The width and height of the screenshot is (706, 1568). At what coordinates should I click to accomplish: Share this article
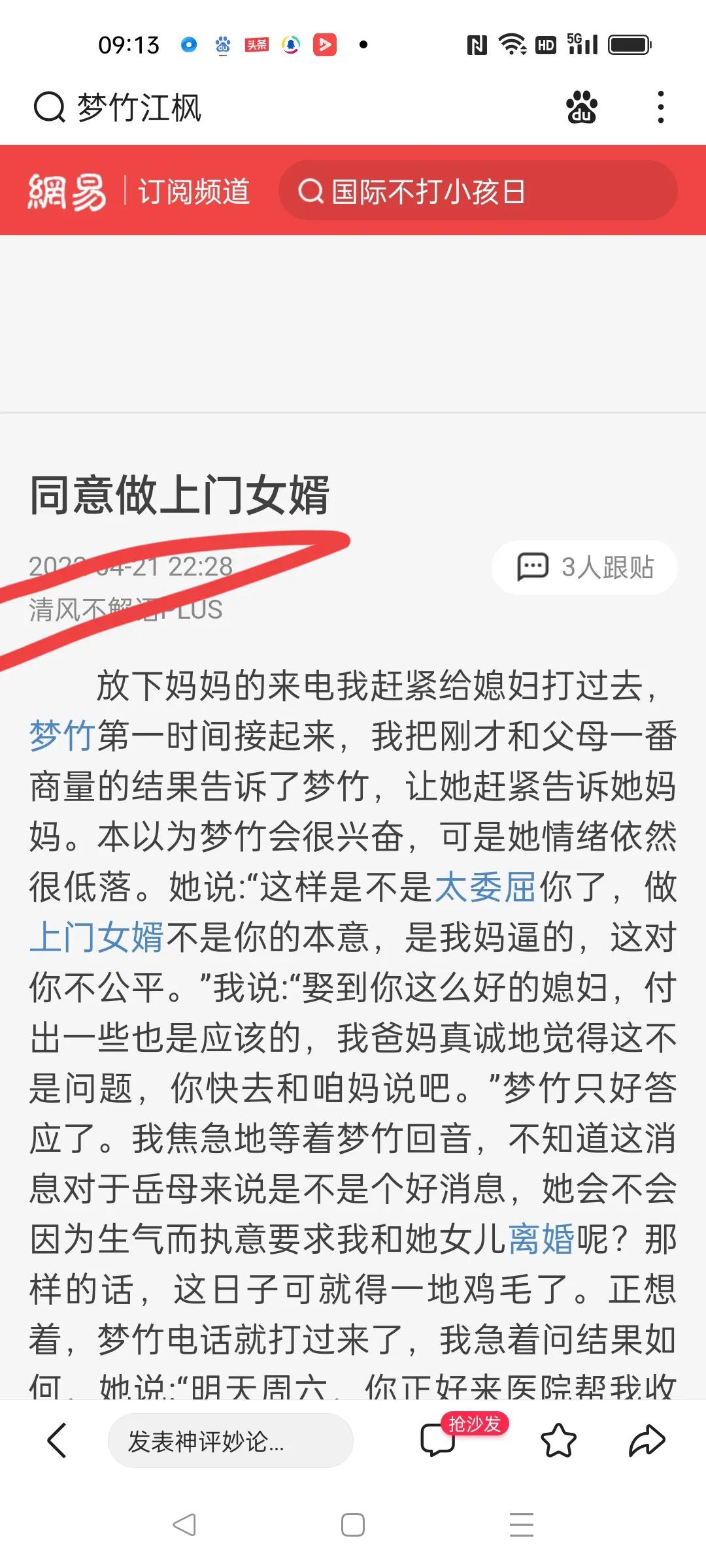point(647,1441)
